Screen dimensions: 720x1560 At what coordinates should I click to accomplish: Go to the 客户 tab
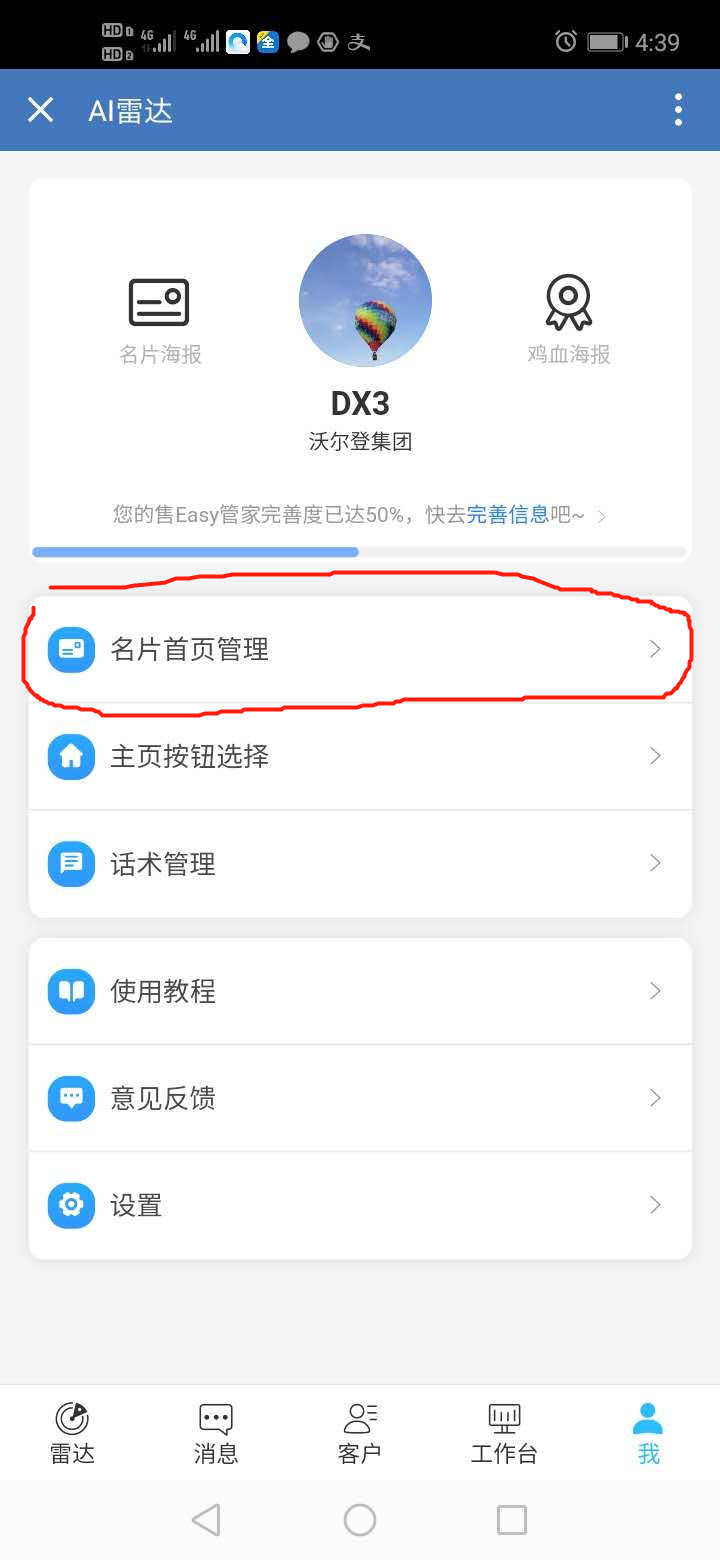(360, 1432)
